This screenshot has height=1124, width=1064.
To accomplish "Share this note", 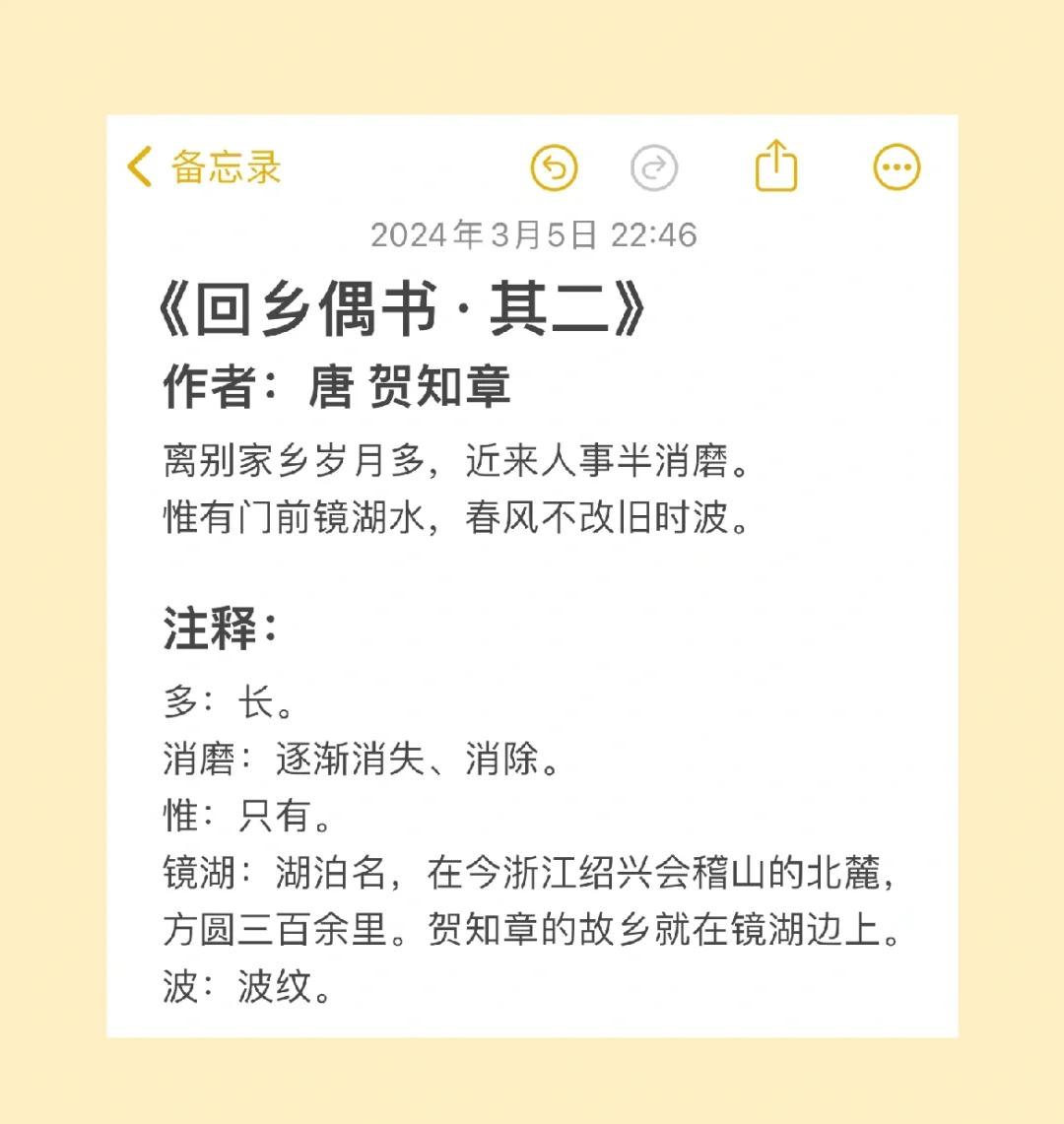I will (775, 165).
